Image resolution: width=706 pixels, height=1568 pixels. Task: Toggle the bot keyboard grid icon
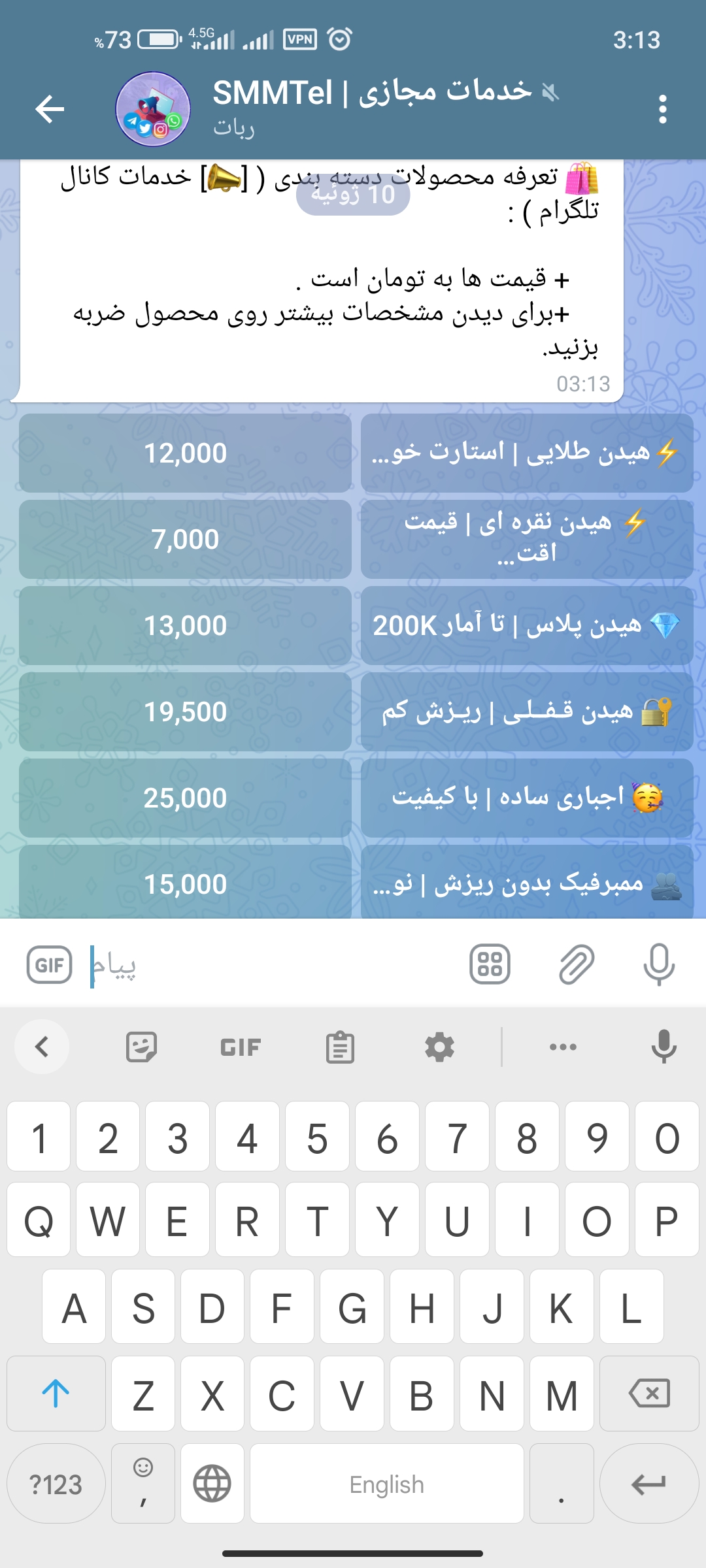pyautogui.click(x=490, y=965)
